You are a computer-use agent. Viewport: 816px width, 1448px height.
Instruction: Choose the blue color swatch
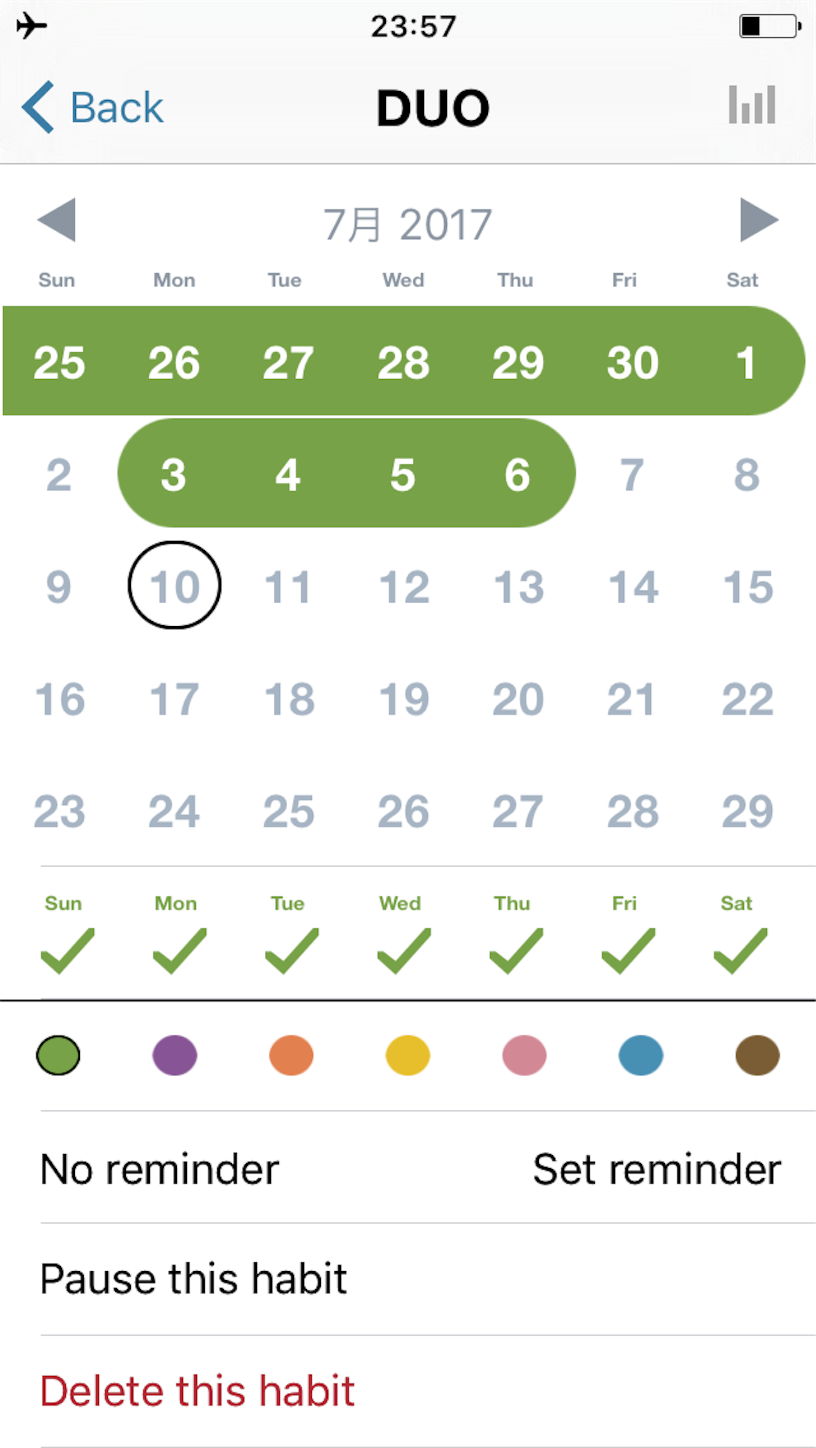[641, 1055]
